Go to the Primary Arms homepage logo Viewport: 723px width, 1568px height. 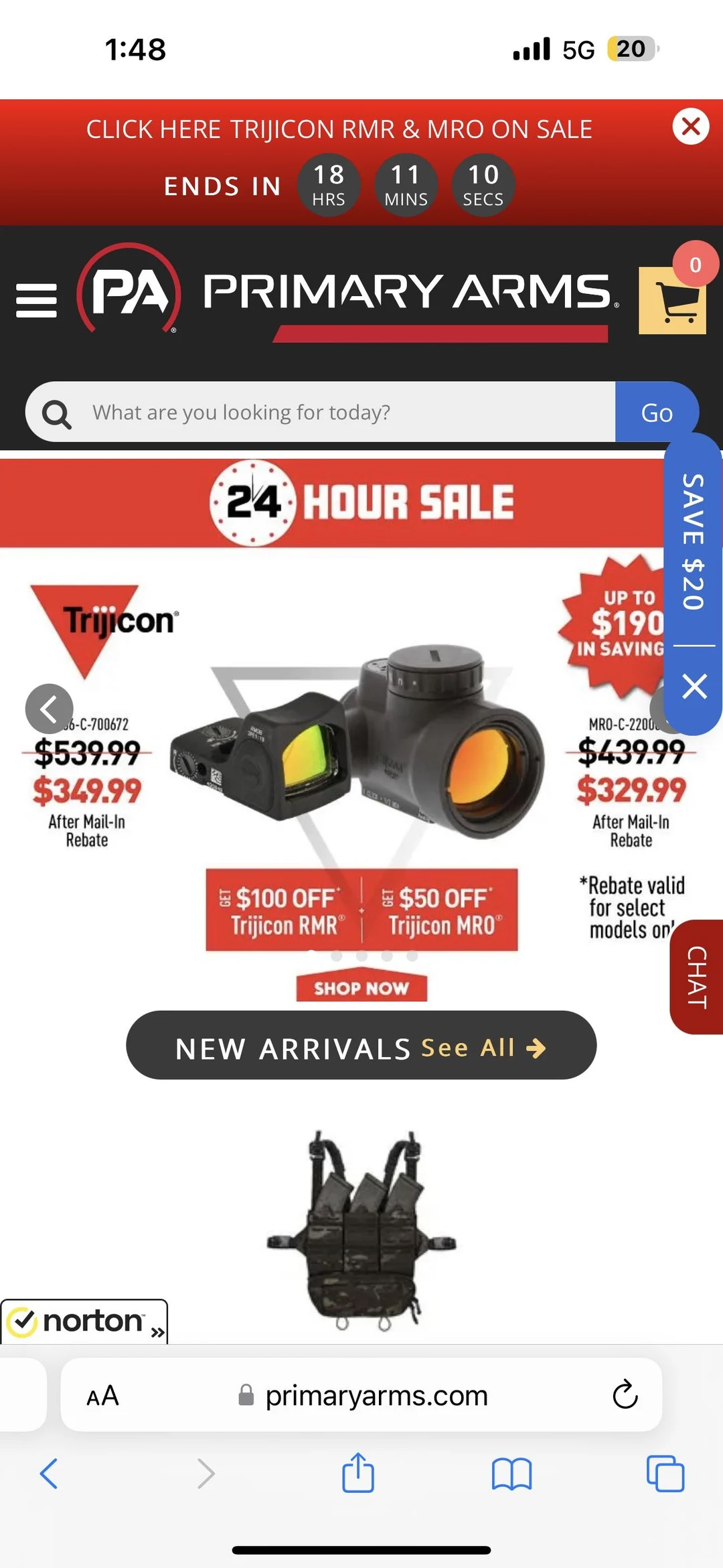pos(348,292)
